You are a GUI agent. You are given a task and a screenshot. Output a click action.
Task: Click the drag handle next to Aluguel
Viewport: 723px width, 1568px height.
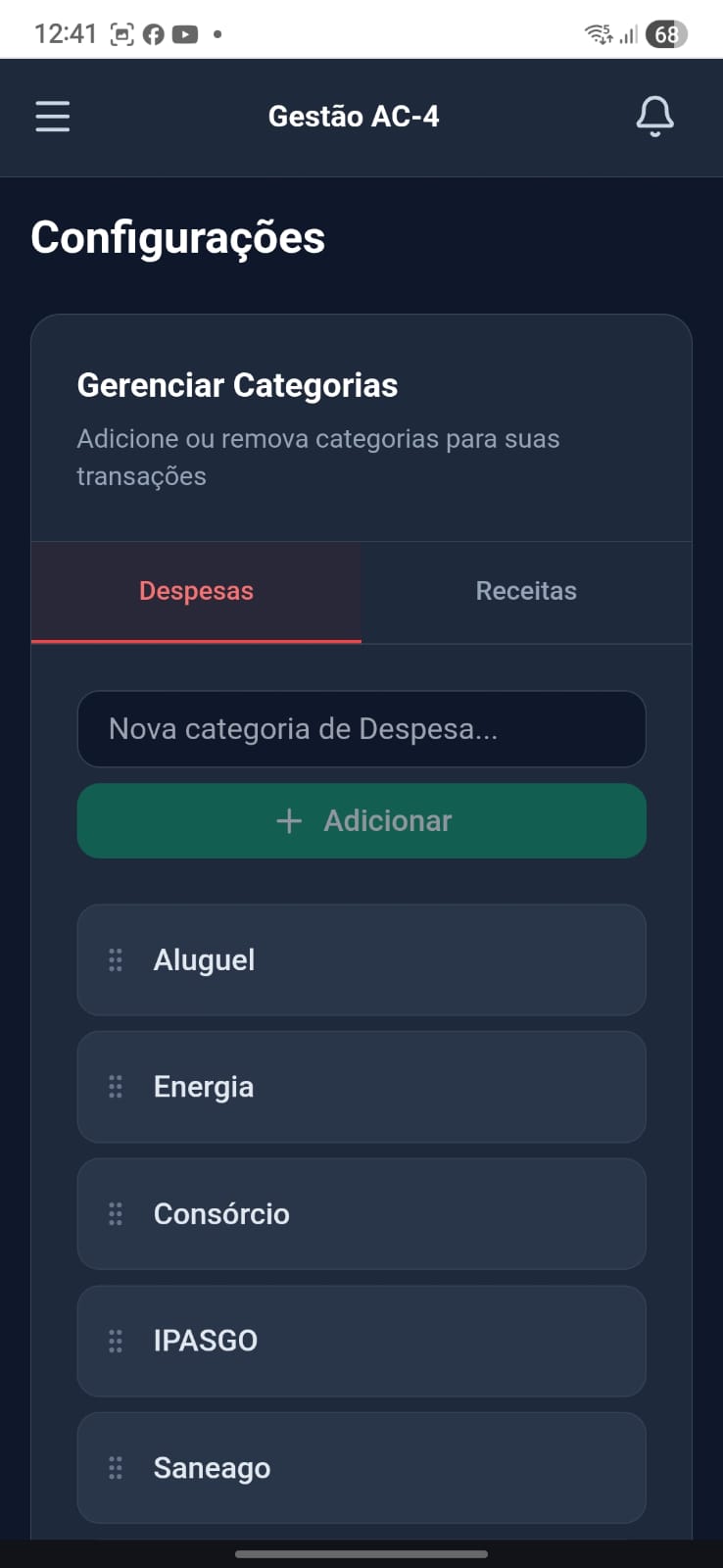point(115,960)
